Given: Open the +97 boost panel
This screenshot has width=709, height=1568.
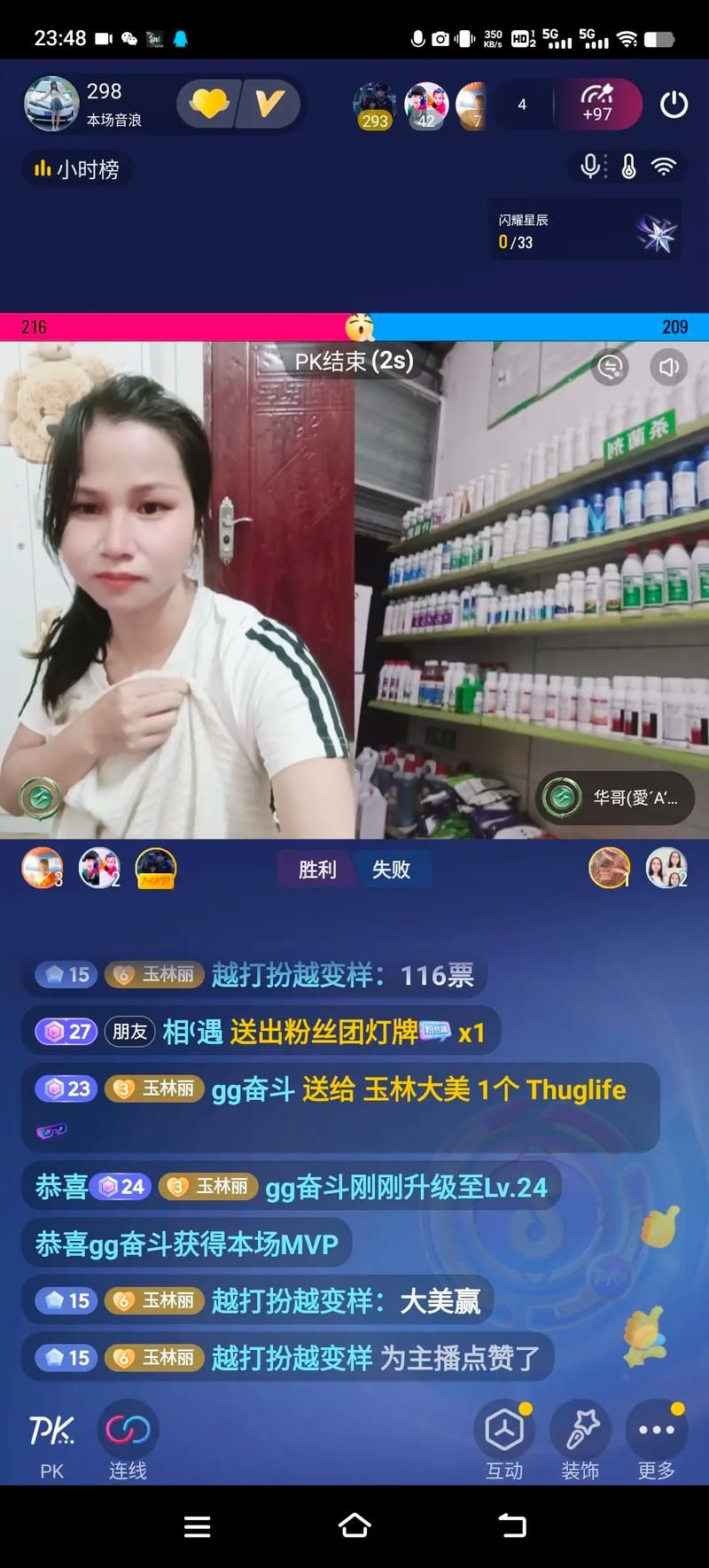Looking at the screenshot, I should point(597,105).
